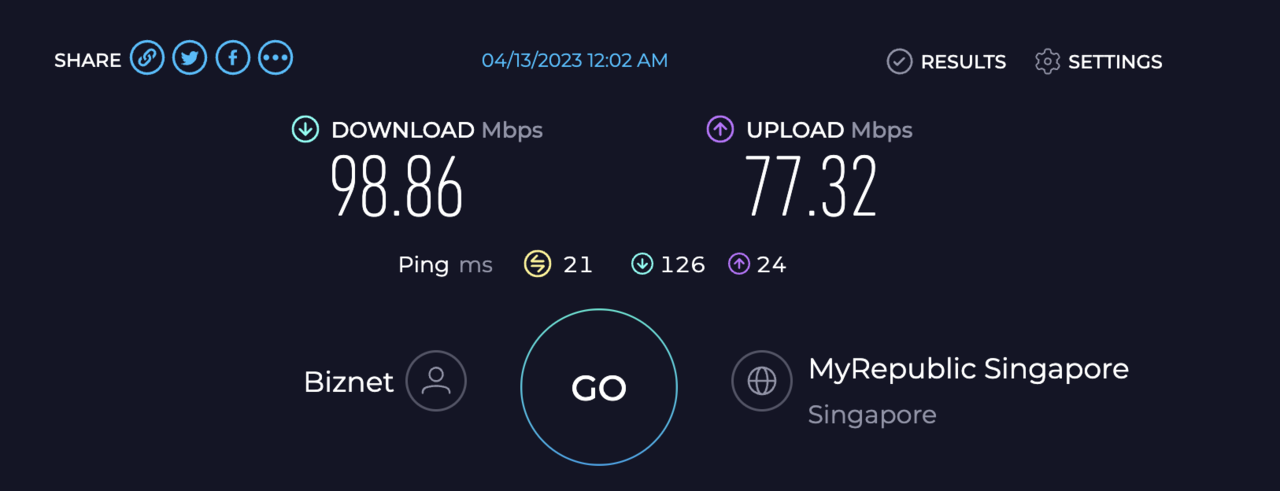Open more sharing options
1280x491 pixels.
pyautogui.click(x=276, y=59)
